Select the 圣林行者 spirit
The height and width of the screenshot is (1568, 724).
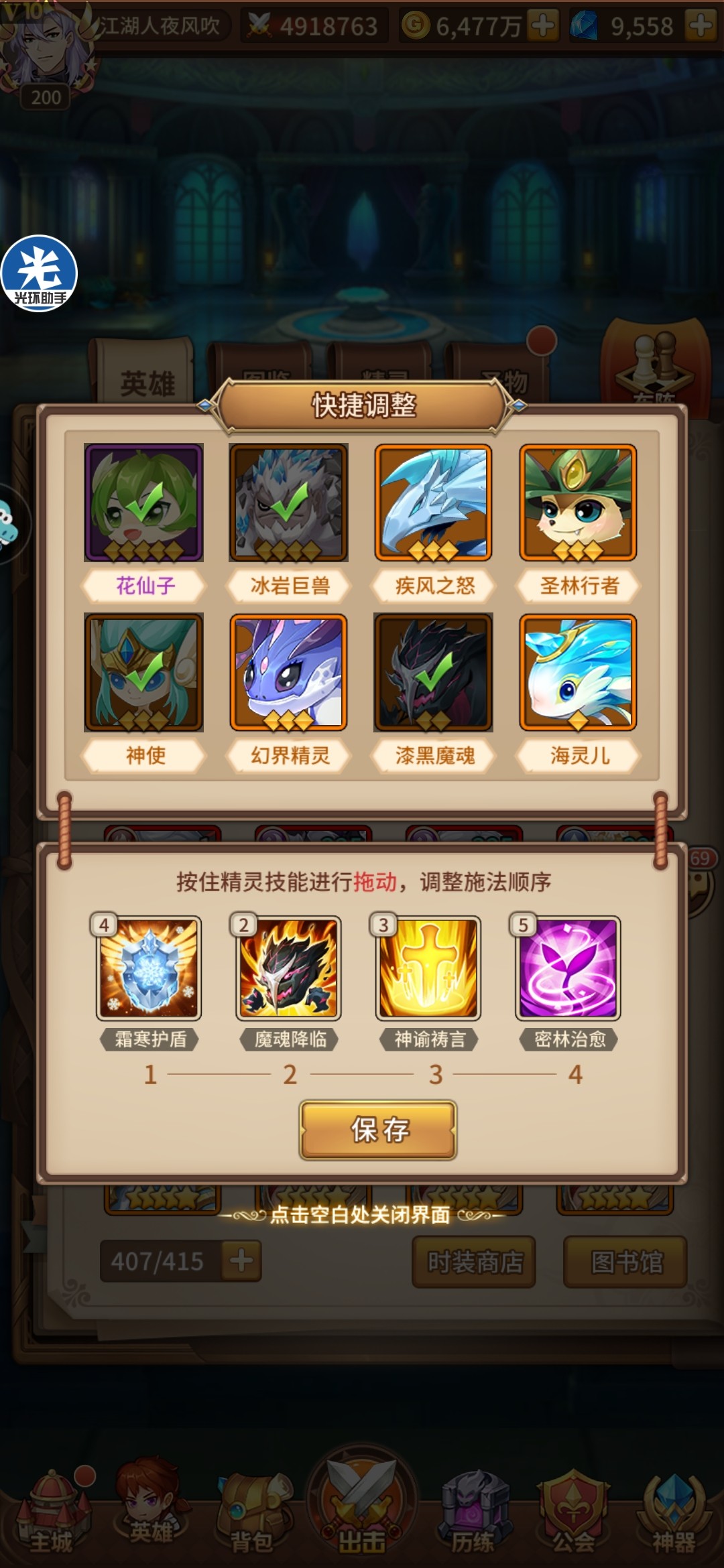pyautogui.click(x=578, y=503)
